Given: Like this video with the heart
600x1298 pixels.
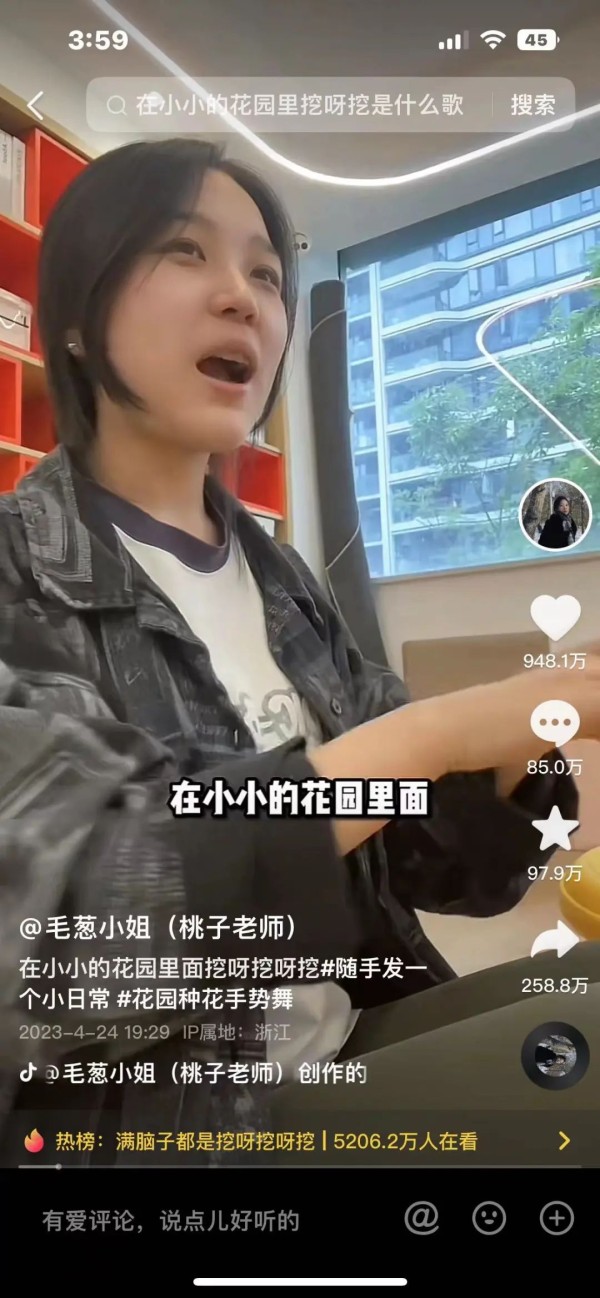Looking at the screenshot, I should pyautogui.click(x=555, y=618).
